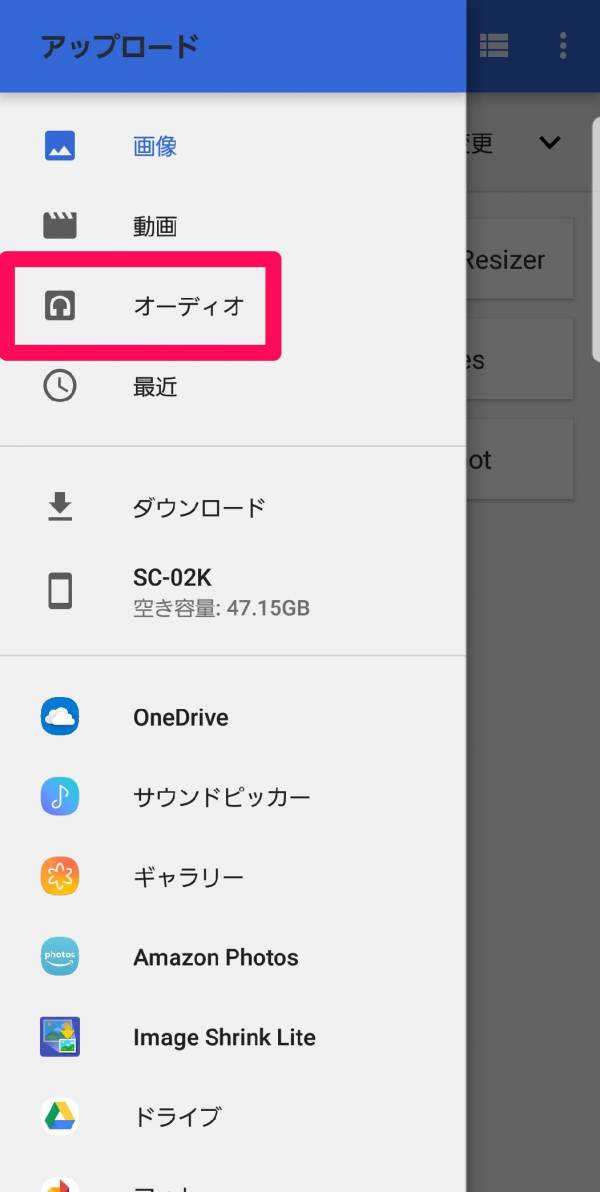Image resolution: width=600 pixels, height=1192 pixels.
Task: Open OneDrive as source
Action: tap(233, 717)
